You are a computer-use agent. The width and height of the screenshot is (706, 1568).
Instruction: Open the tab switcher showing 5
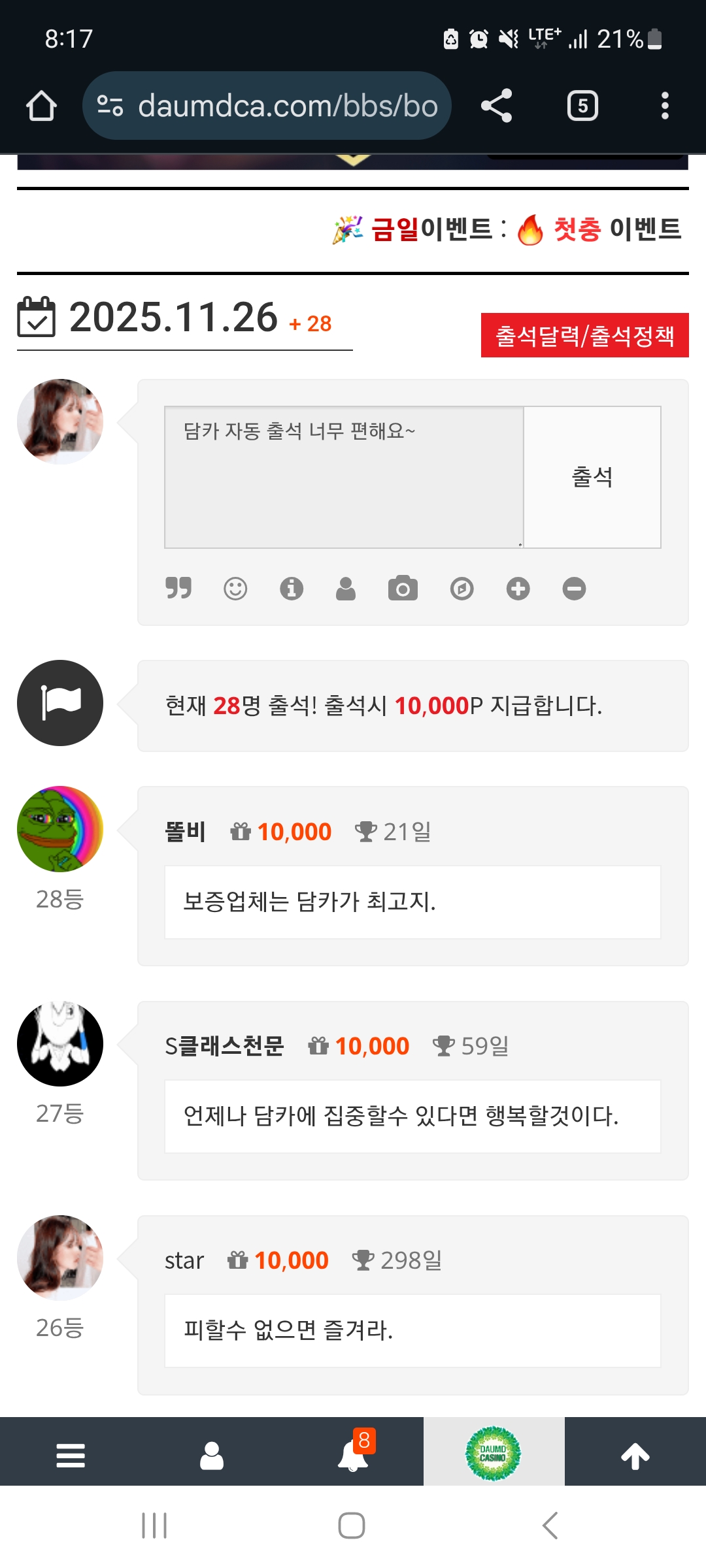point(582,106)
